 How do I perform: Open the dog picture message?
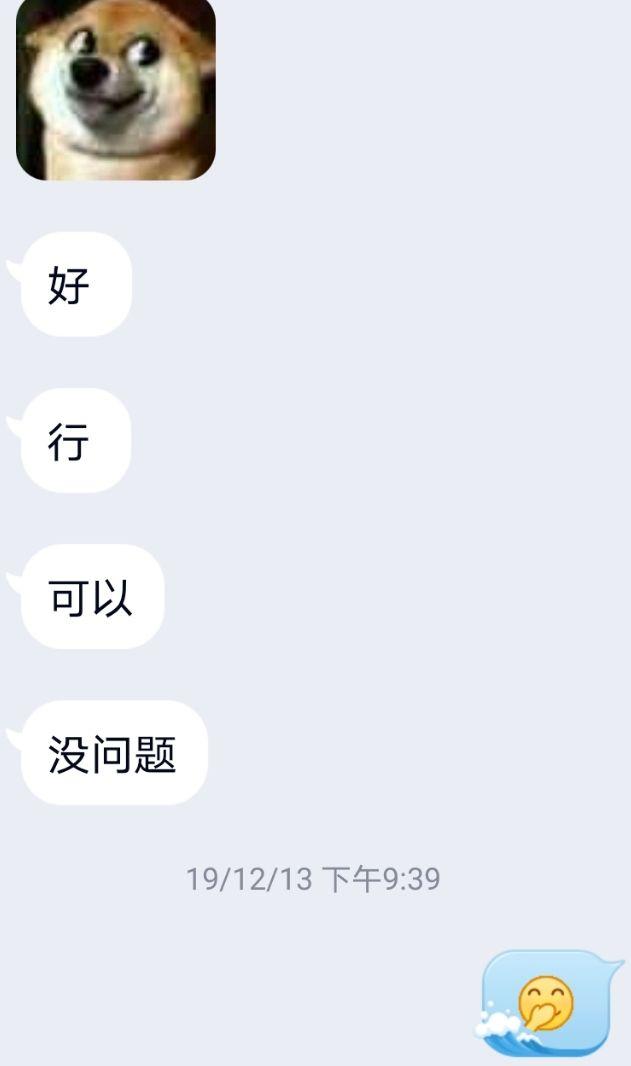click(116, 88)
